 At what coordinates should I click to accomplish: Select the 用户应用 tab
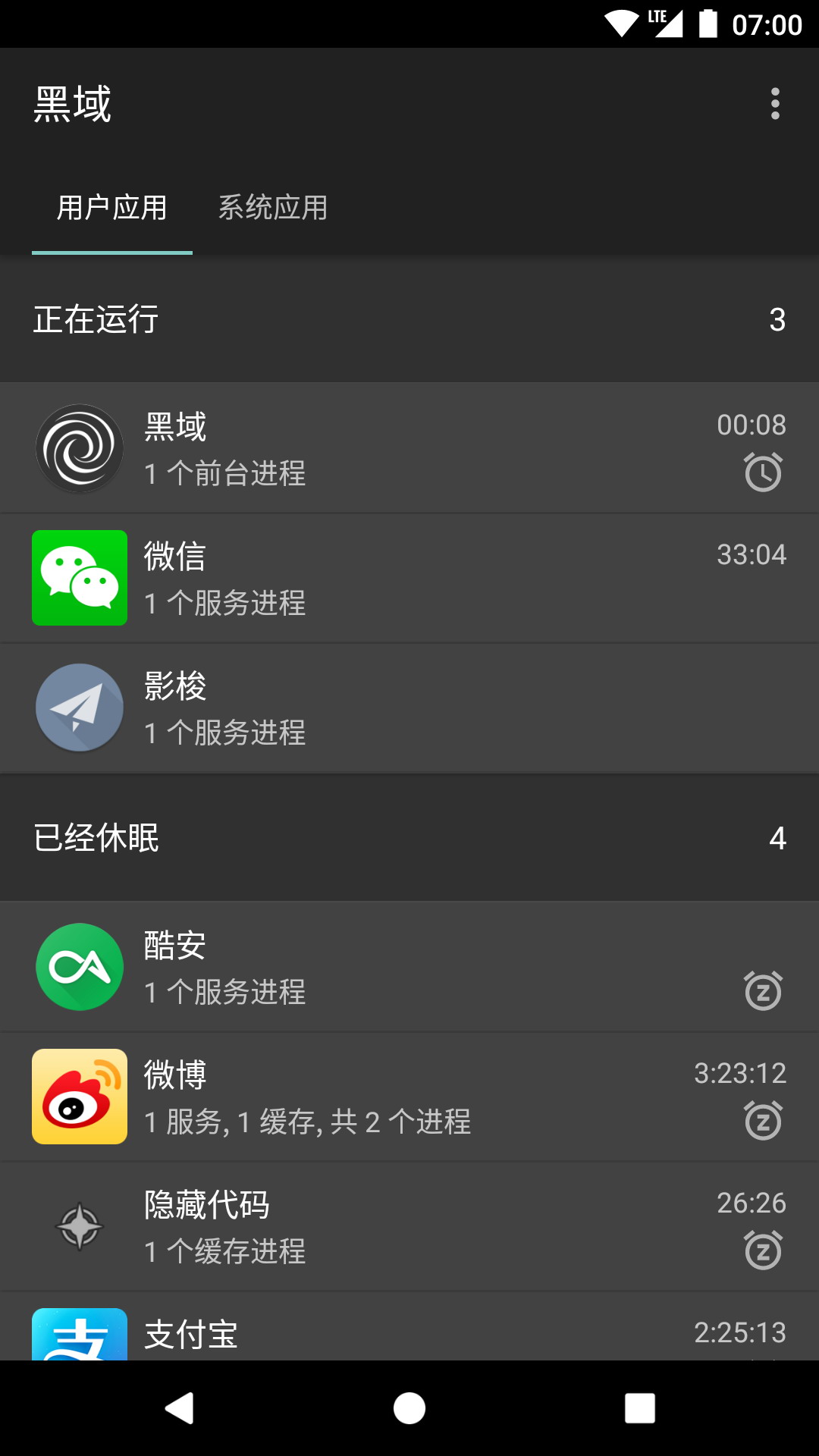[112, 208]
